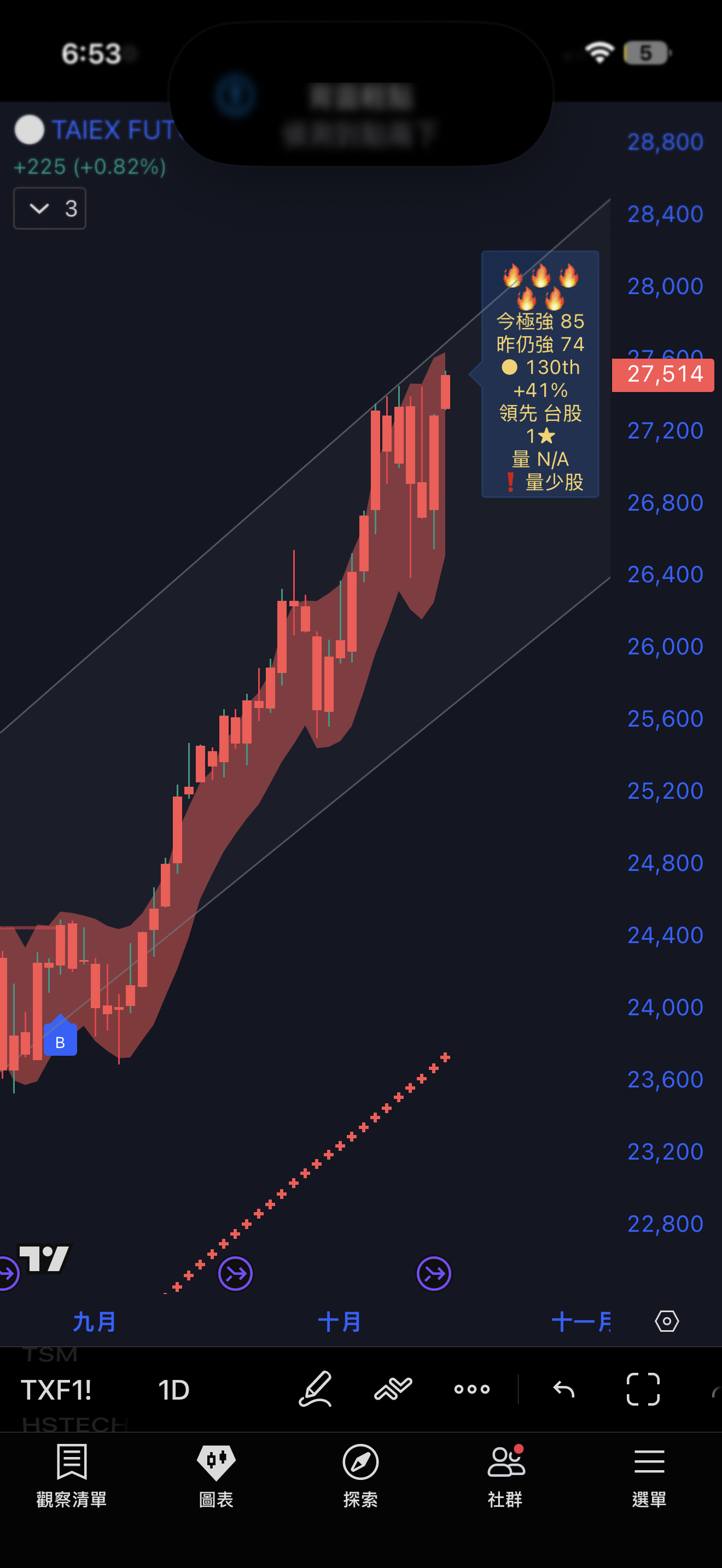This screenshot has height=1568, width=722.
Task: Tap the blue B marker on the chart
Action: (60, 1042)
